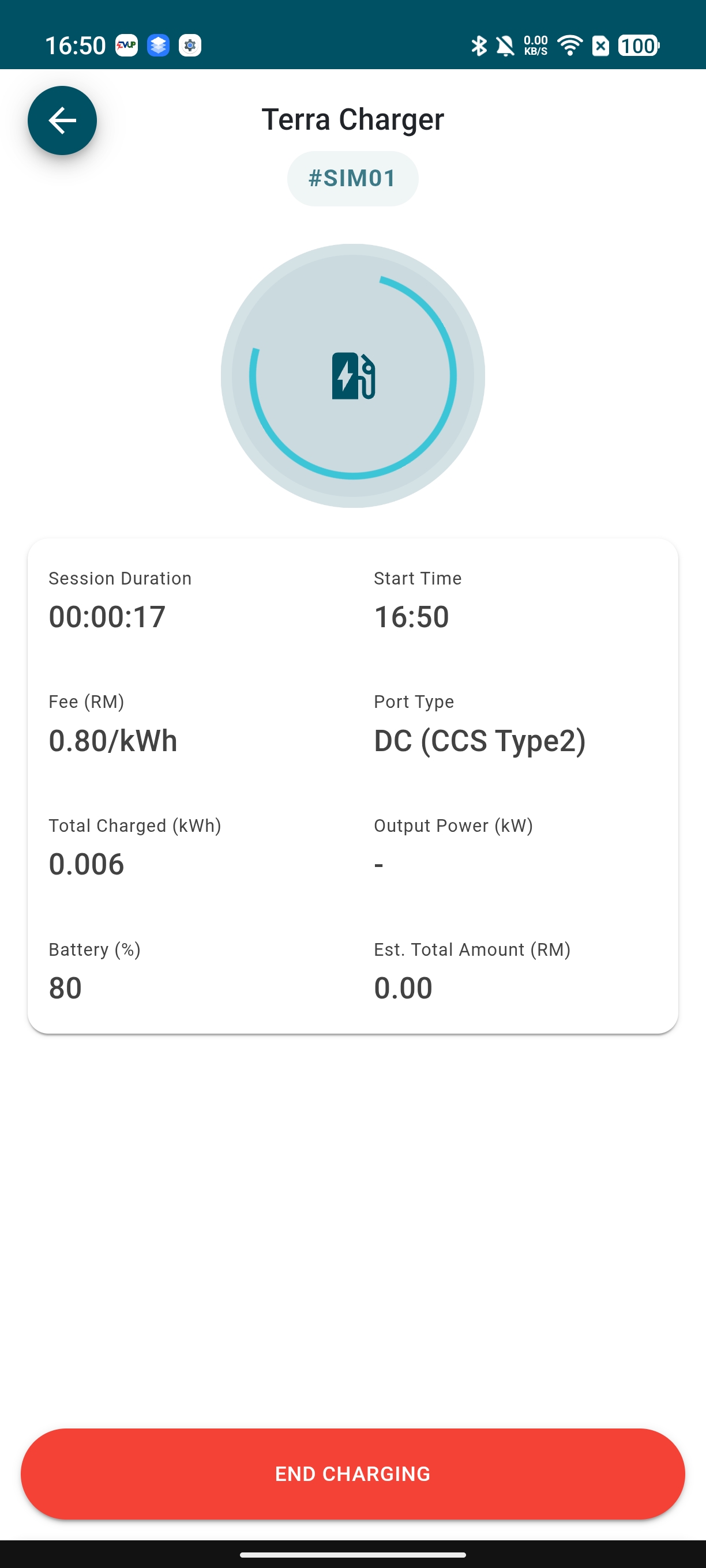The image size is (706, 1568).
Task: Click the Total Charged value 0.006
Action: (86, 864)
